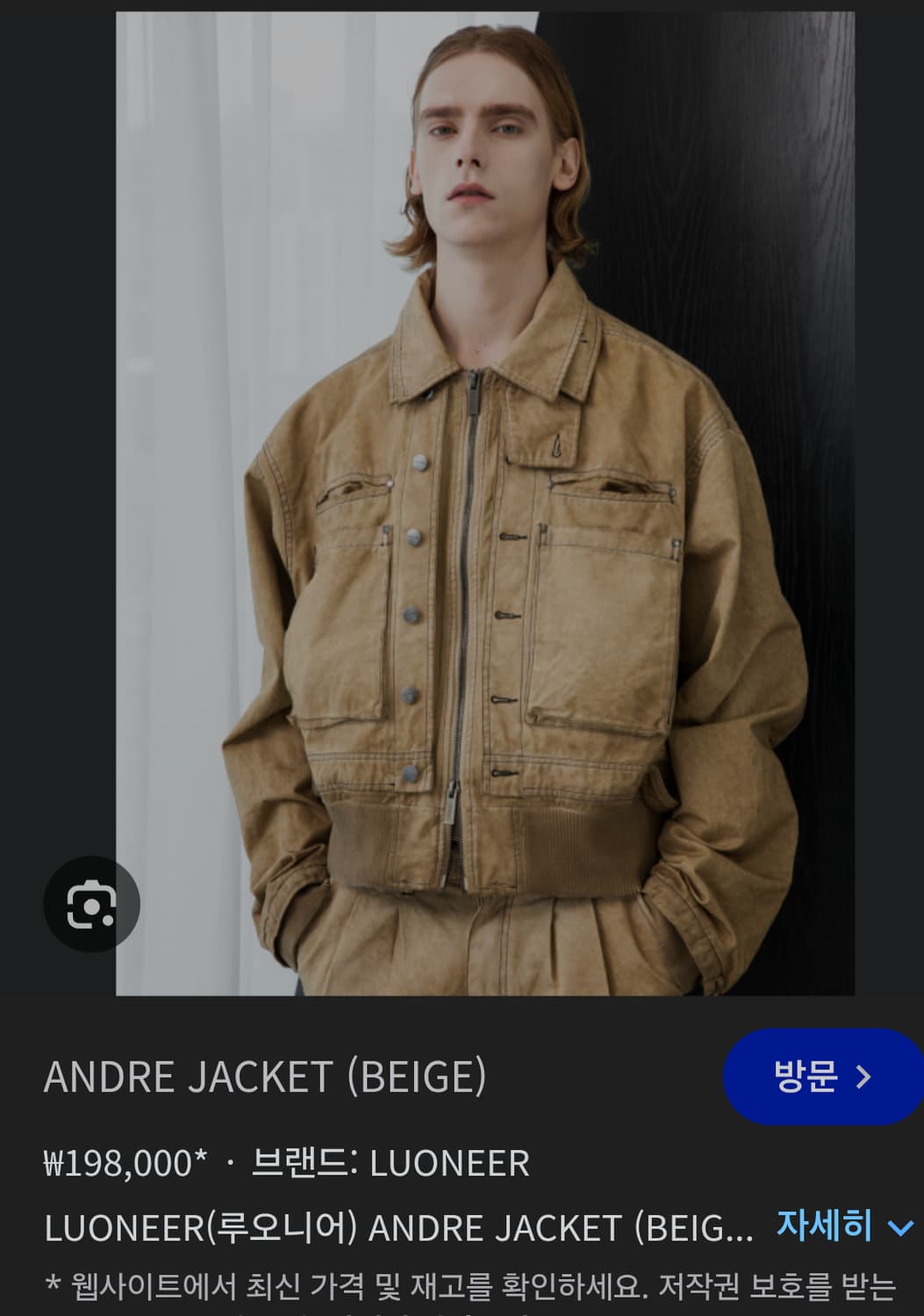Open Google Lens search on the product image
Screen dimensions: 924x1316
pos(91,905)
